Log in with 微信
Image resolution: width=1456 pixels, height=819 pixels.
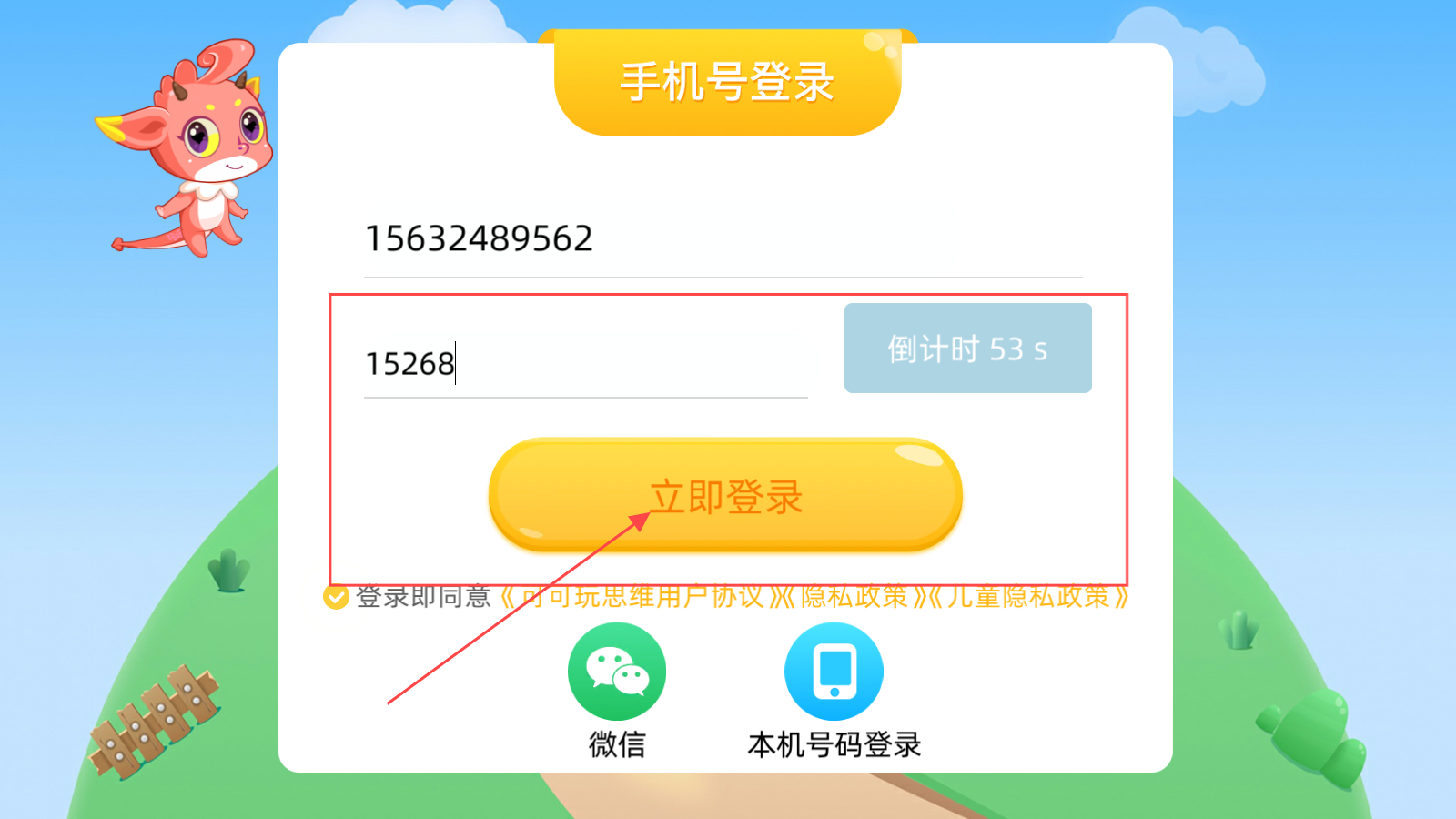pyautogui.click(x=617, y=673)
